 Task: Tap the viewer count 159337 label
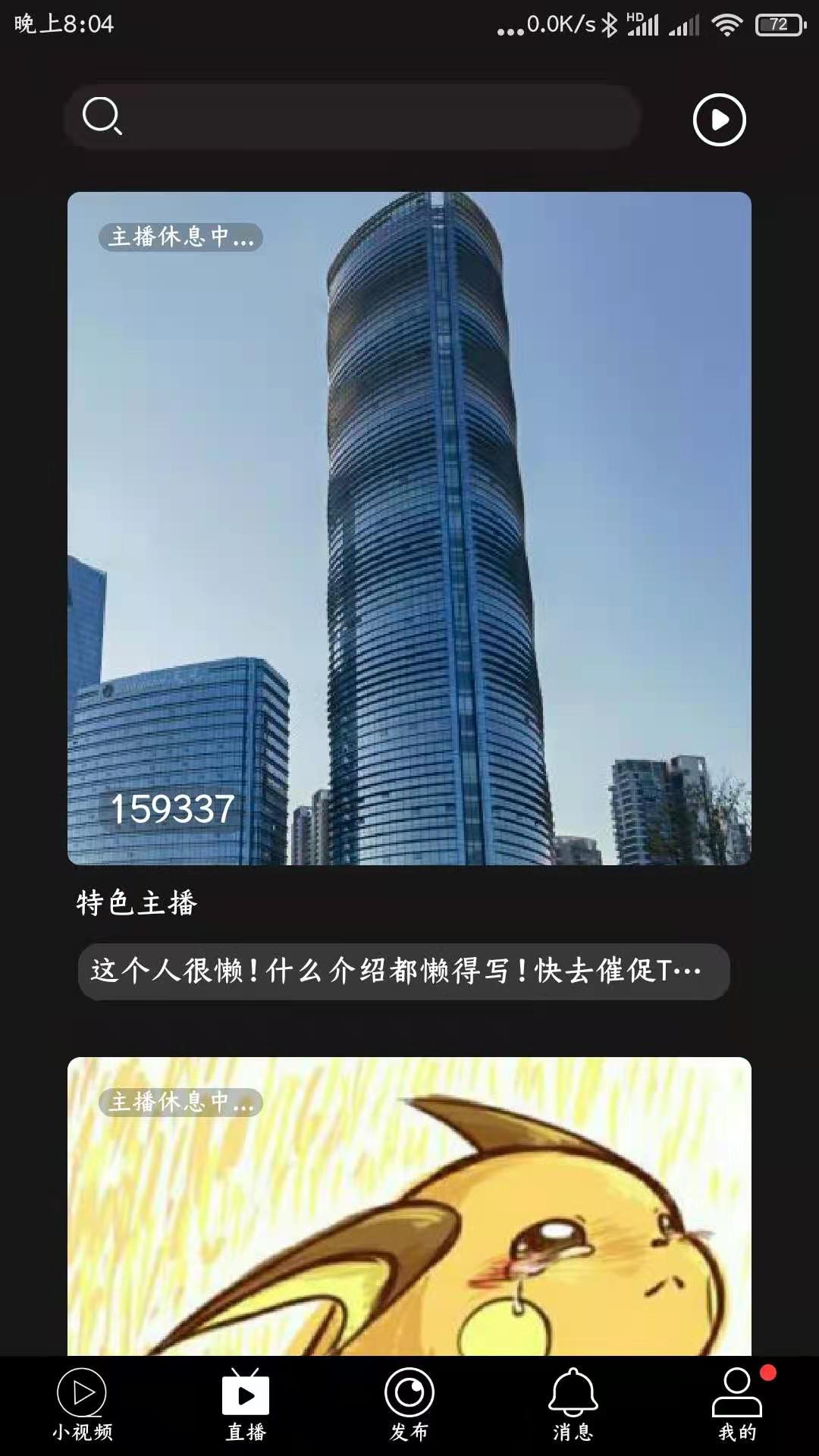pos(172,810)
